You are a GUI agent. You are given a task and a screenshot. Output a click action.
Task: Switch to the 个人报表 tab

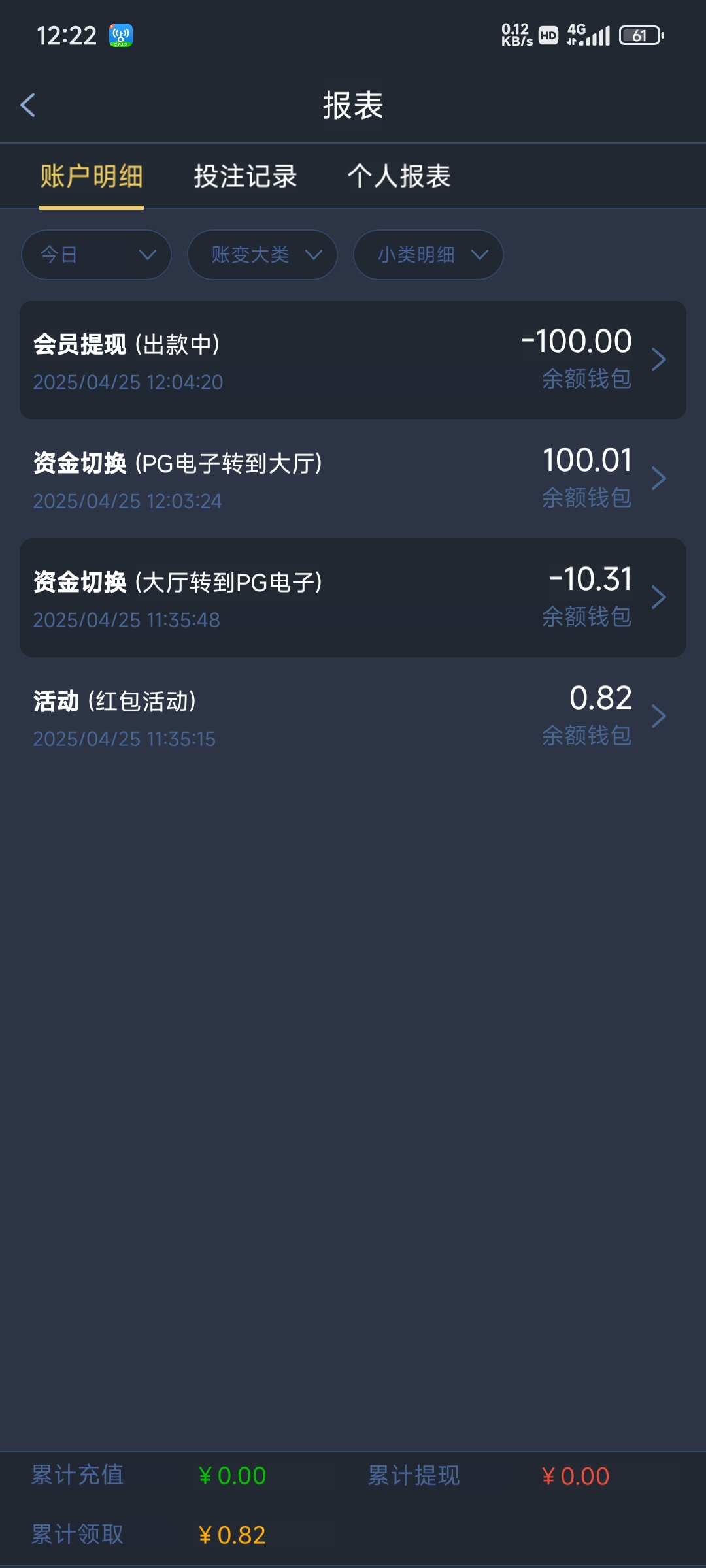pos(399,176)
